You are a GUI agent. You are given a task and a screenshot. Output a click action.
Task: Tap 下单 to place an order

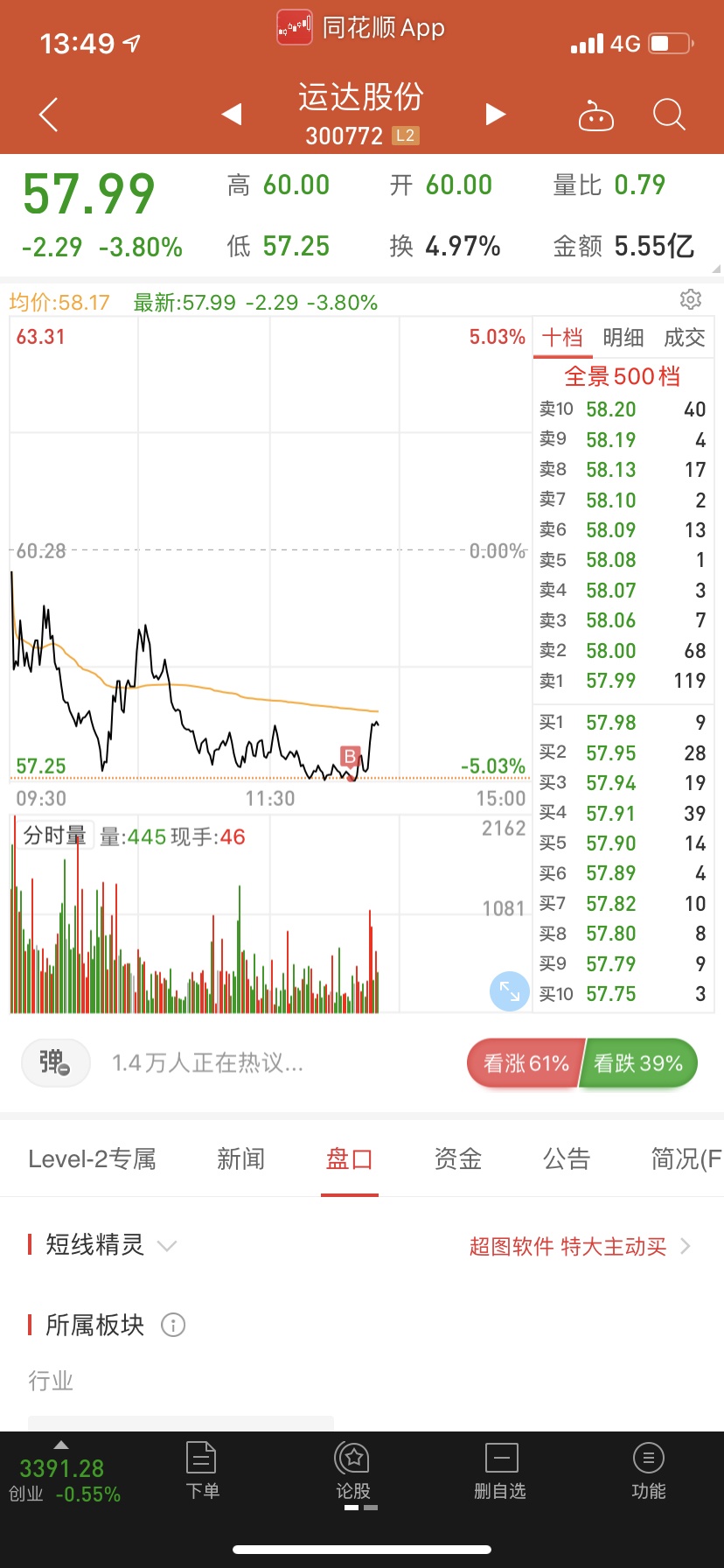tap(202, 1471)
